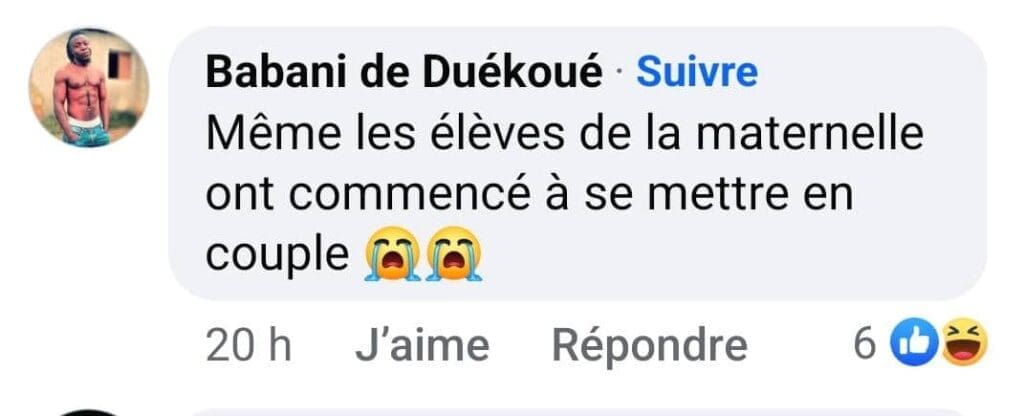Open Babani de Duékoué's profile picture

[x=89, y=88]
